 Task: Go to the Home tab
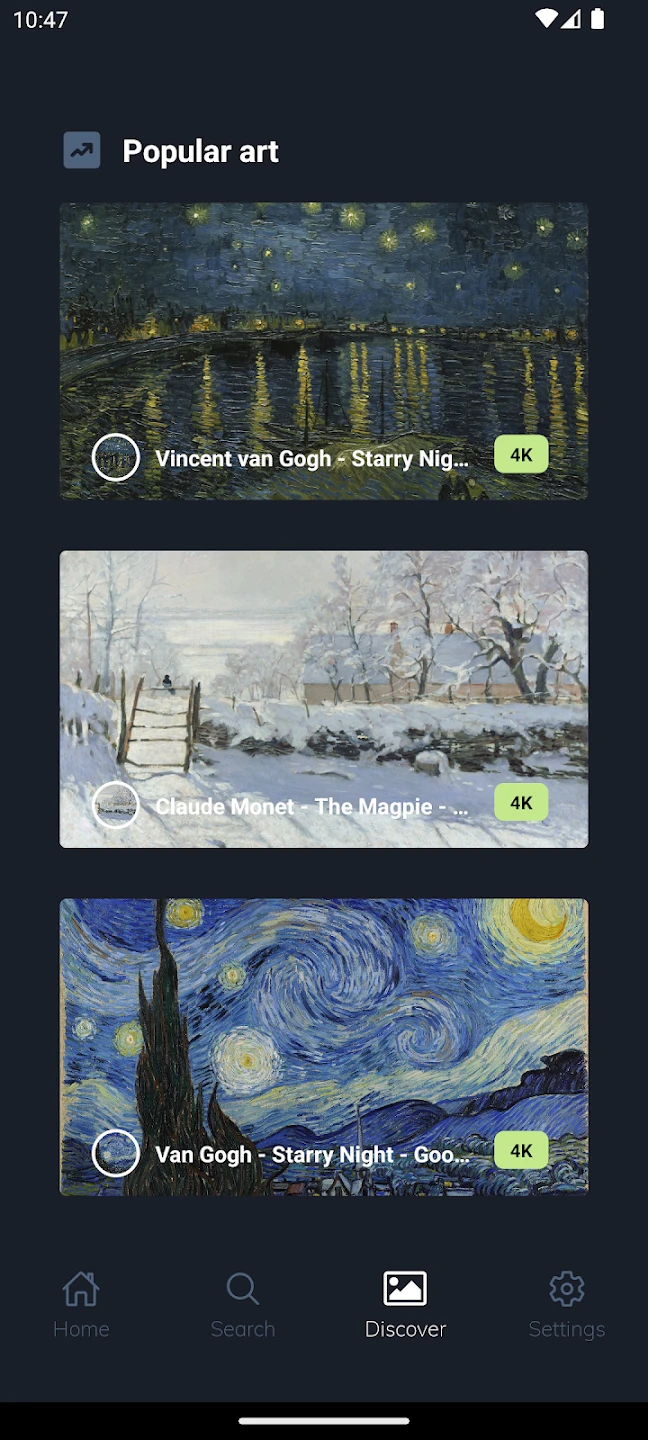point(81,1304)
